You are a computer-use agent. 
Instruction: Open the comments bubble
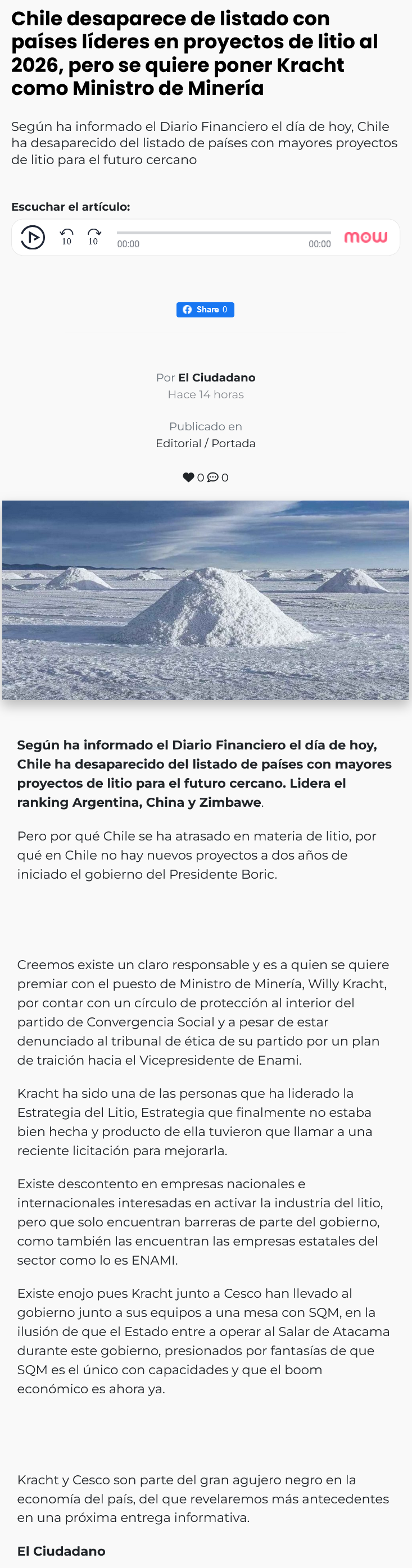[x=213, y=477]
